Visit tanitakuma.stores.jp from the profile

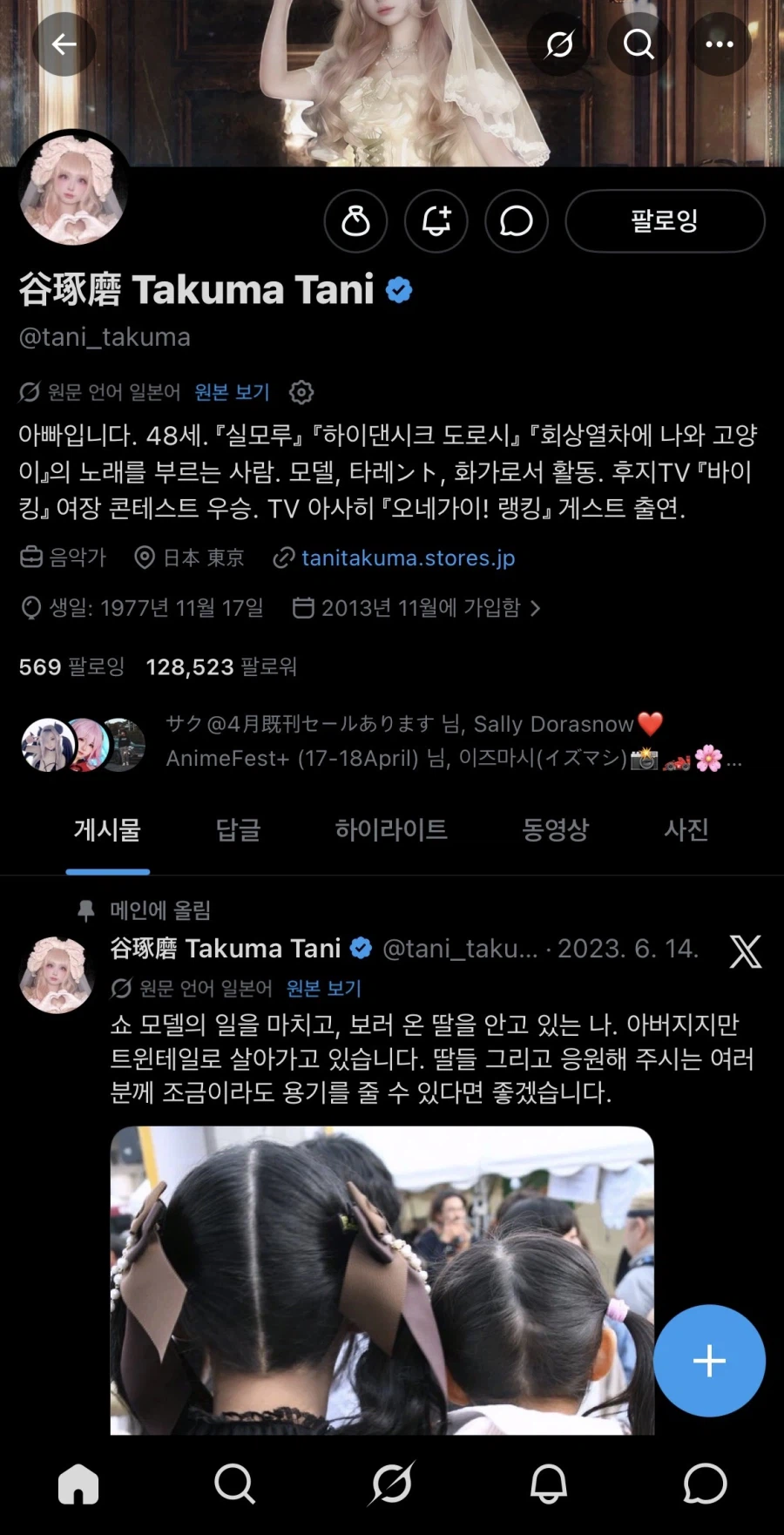tap(408, 558)
